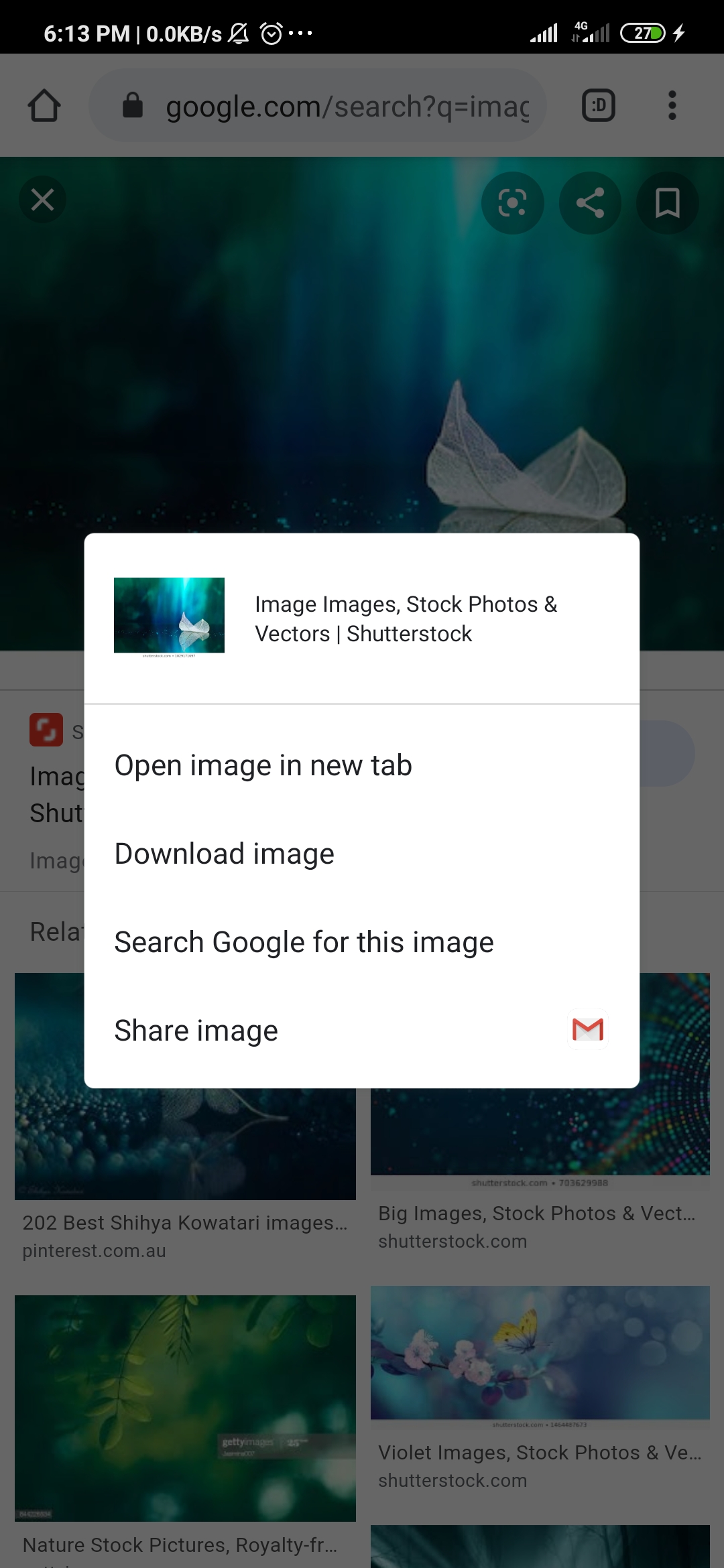This screenshot has width=724, height=1568.
Task: Select Share image option
Action: point(196,1031)
